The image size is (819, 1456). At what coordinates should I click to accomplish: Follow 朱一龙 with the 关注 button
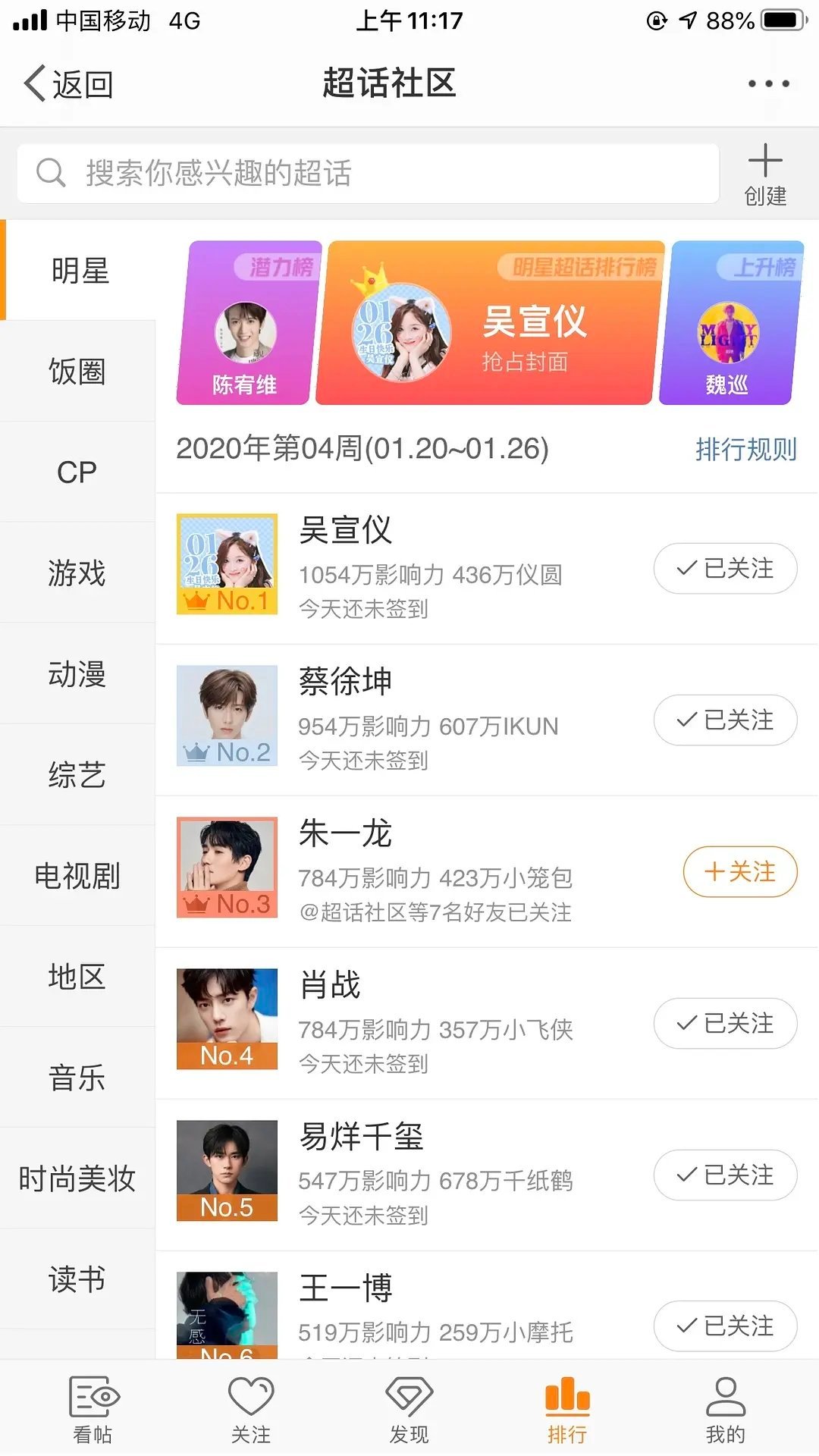(739, 871)
